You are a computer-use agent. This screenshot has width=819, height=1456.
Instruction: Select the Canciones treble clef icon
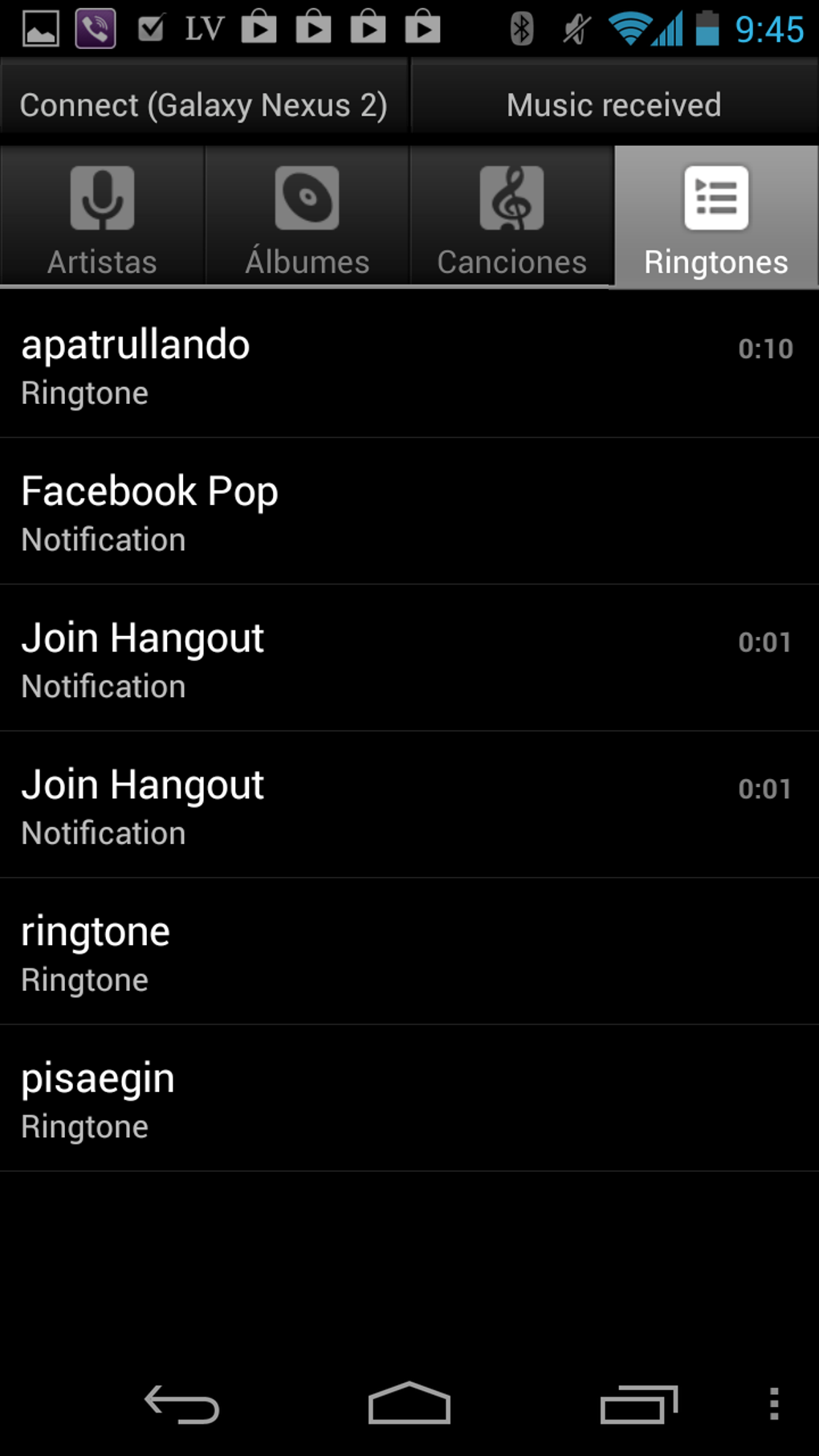511,198
